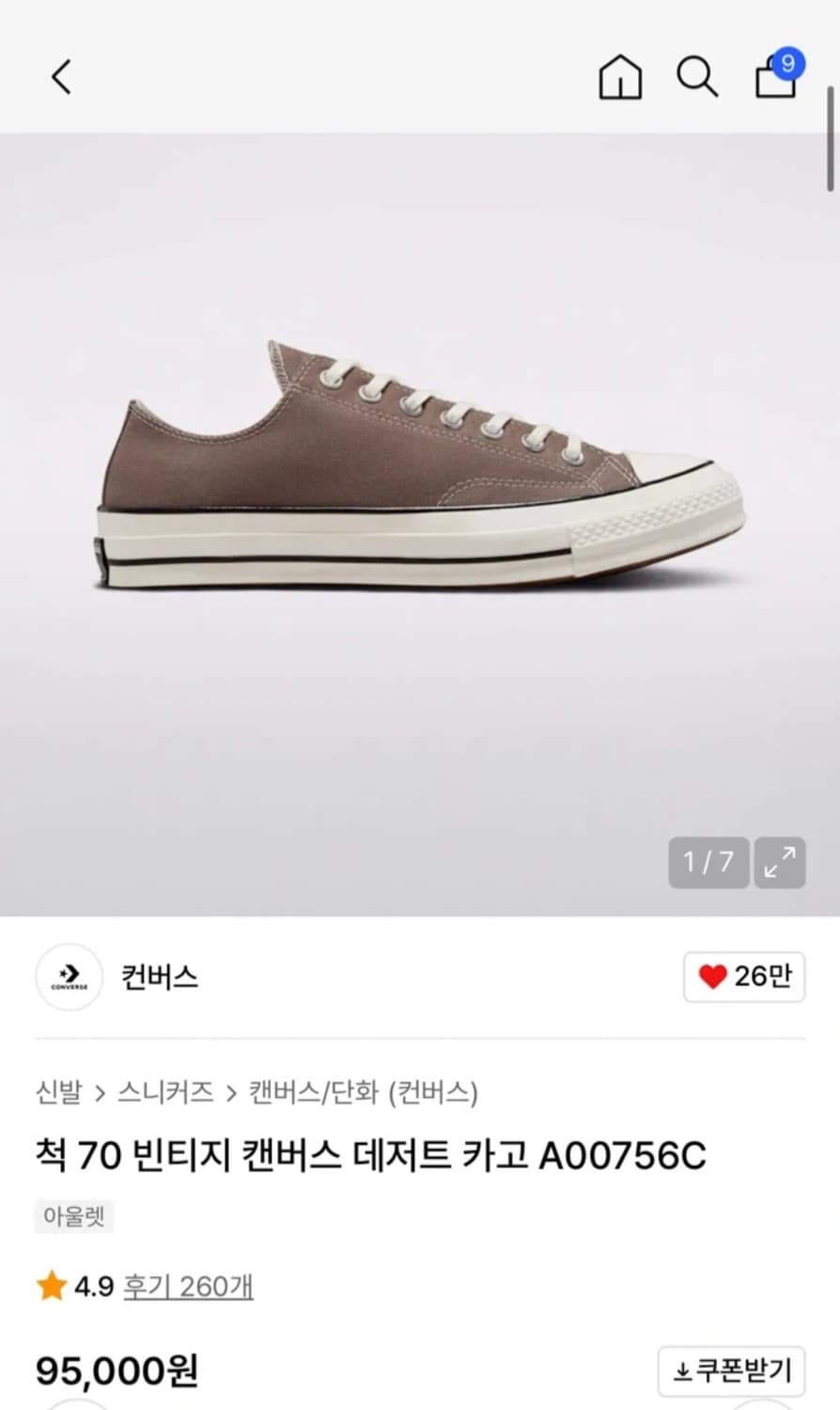Tap the back arrow to return
Screen dimensions: 840x1410
pos(60,77)
